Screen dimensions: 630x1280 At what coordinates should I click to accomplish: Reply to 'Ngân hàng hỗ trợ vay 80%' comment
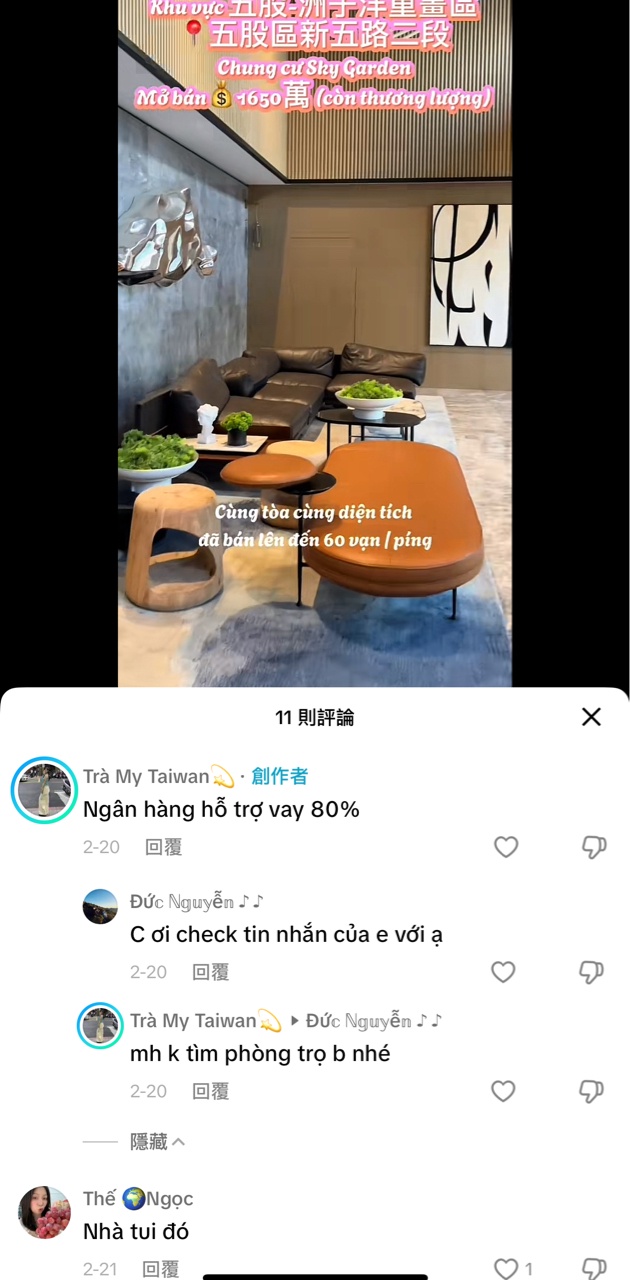164,847
